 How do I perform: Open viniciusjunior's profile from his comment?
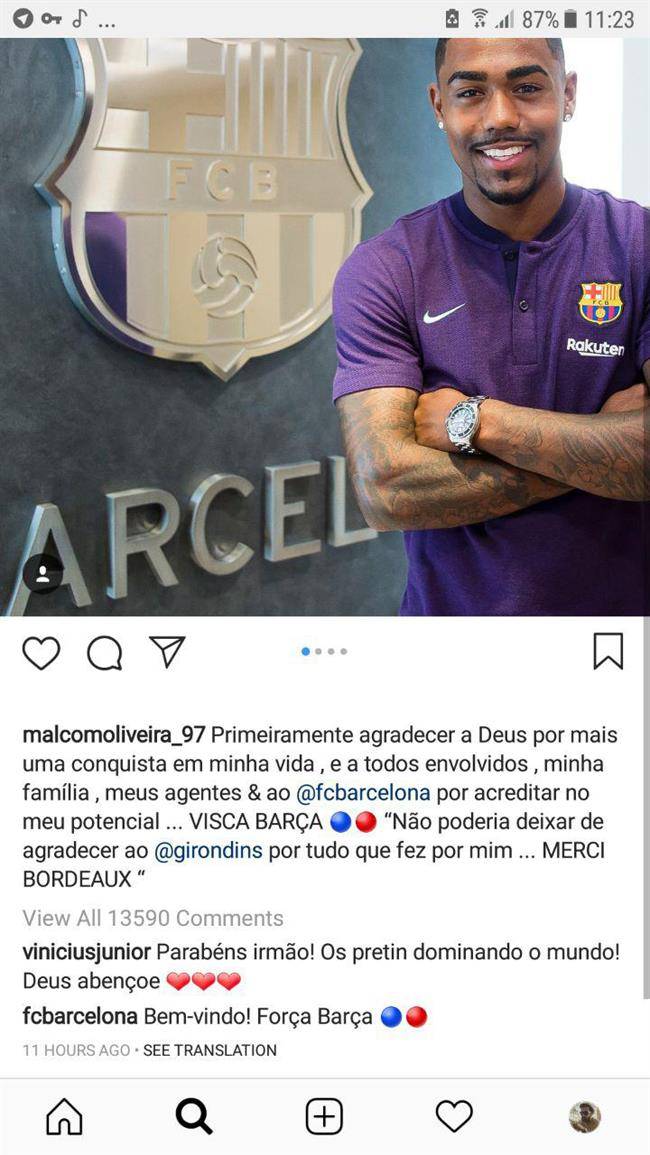click(x=86, y=951)
